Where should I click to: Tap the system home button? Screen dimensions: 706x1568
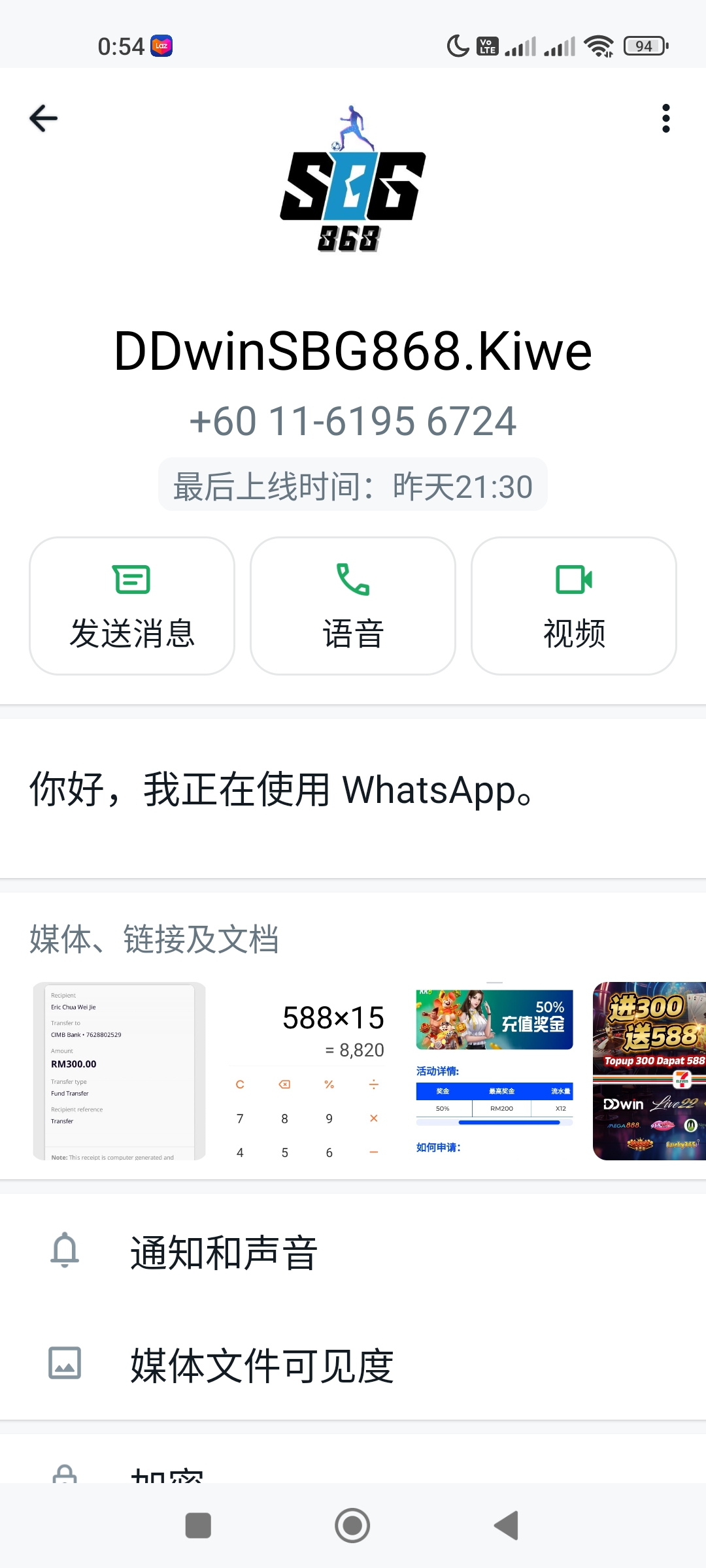click(352, 1526)
